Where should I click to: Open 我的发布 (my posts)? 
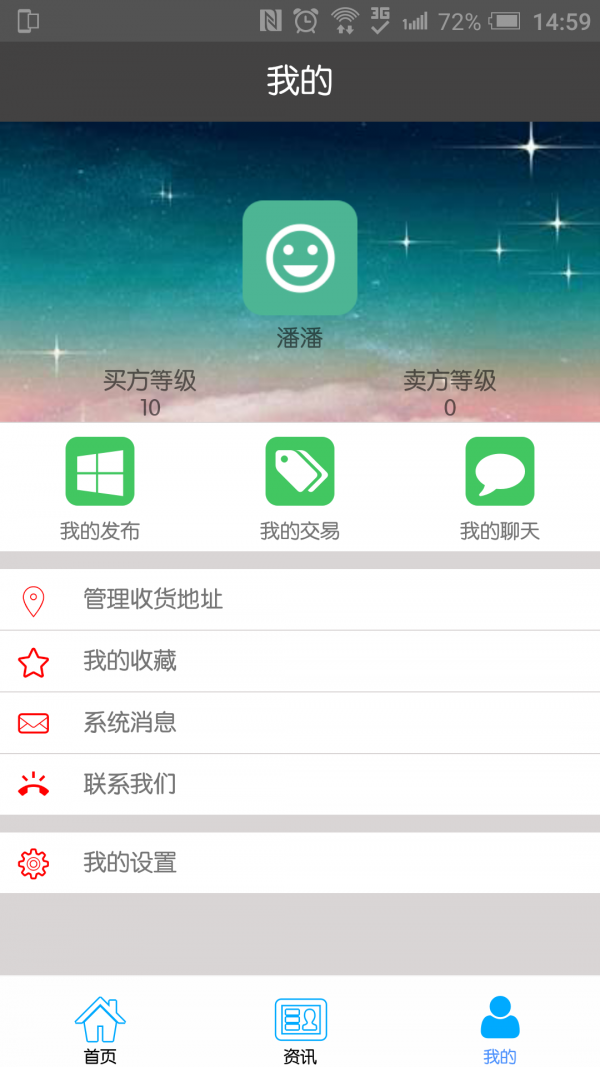tap(100, 487)
